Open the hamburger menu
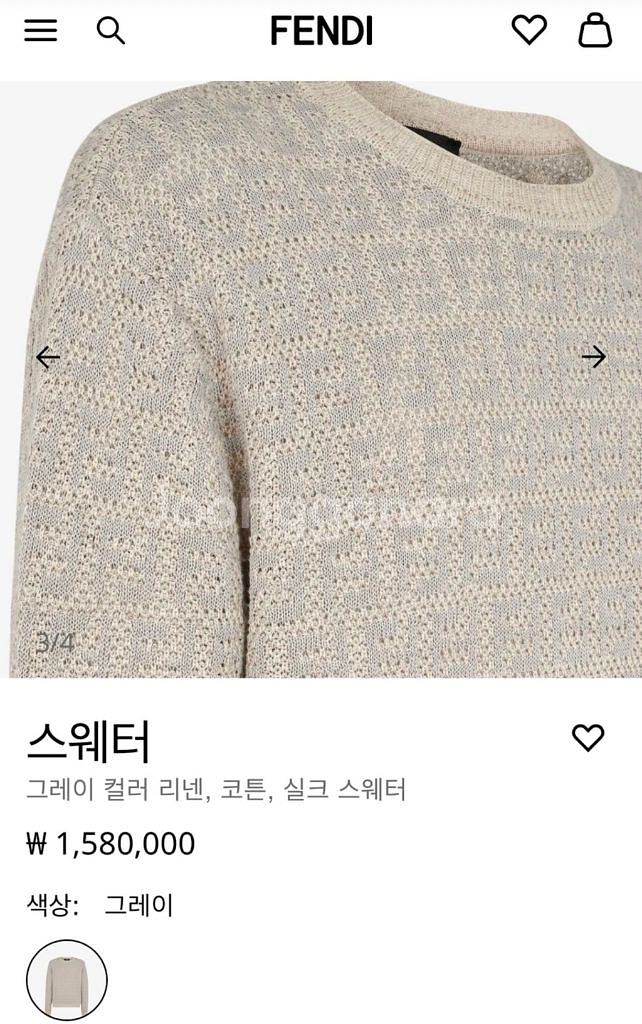The image size is (642, 1024). [41, 31]
